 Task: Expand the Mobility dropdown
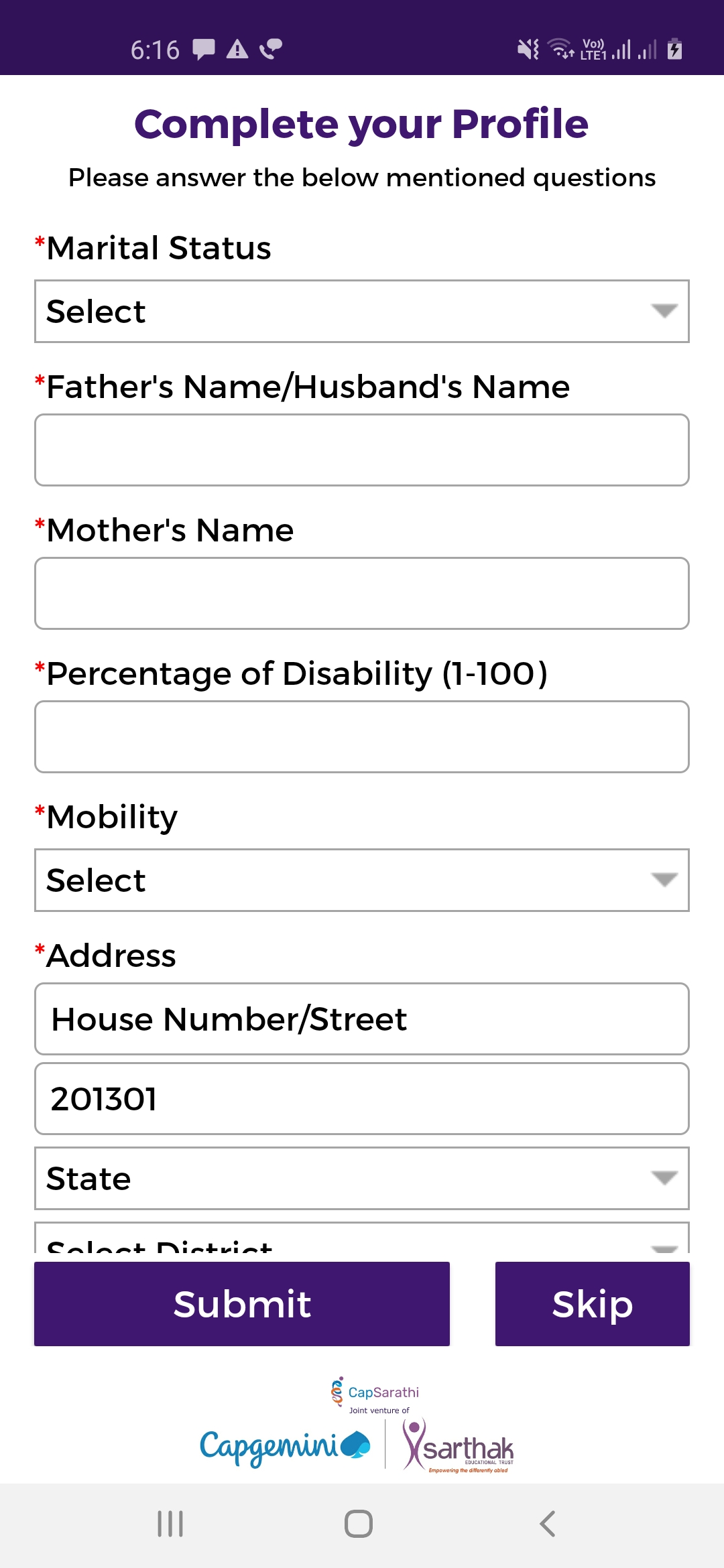pos(362,880)
